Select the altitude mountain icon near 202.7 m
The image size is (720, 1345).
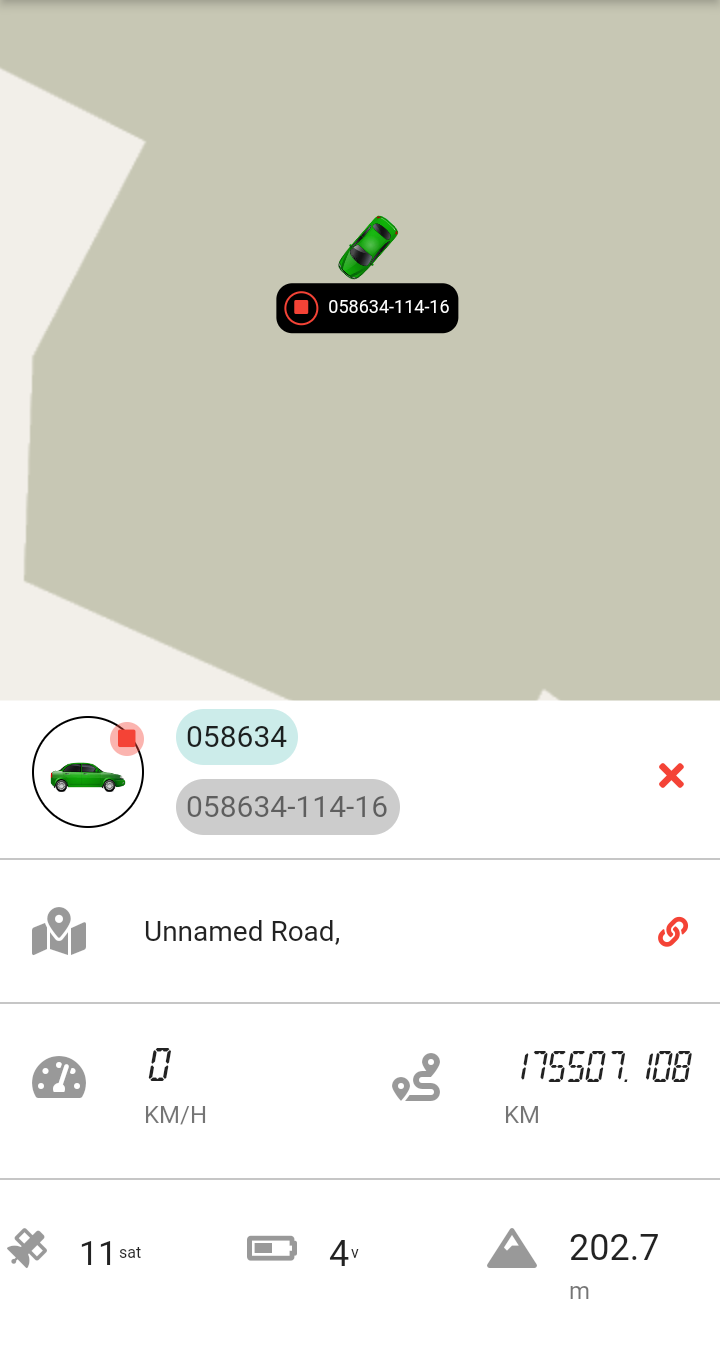click(512, 1249)
